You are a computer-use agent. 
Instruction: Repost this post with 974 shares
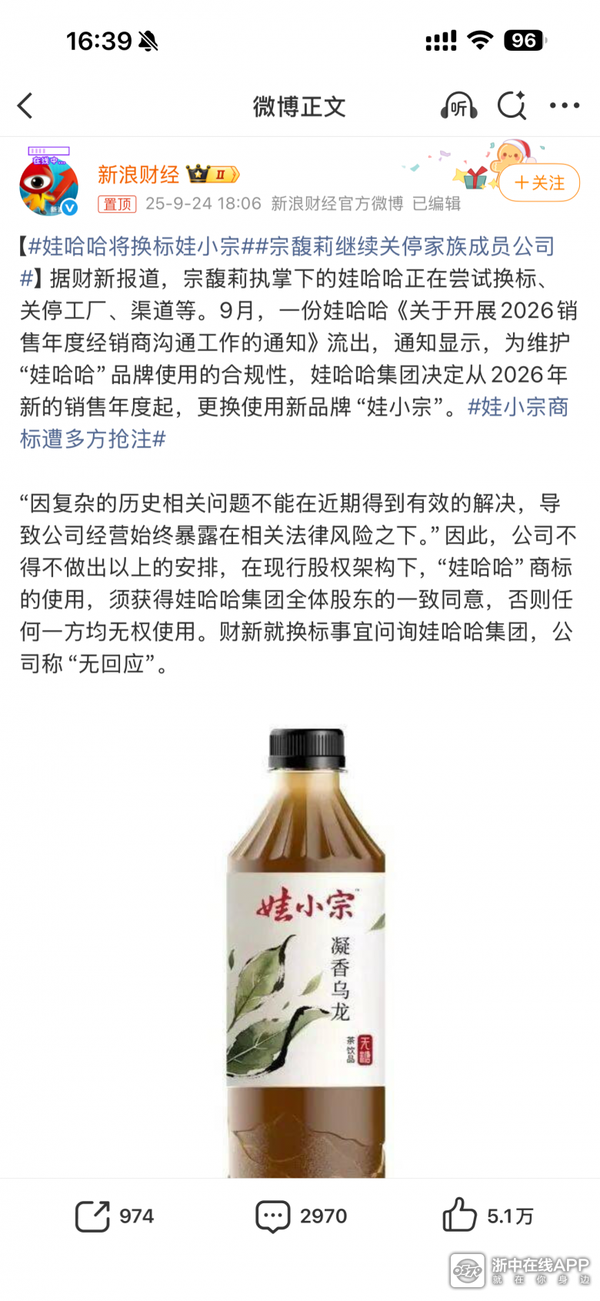click(115, 1216)
